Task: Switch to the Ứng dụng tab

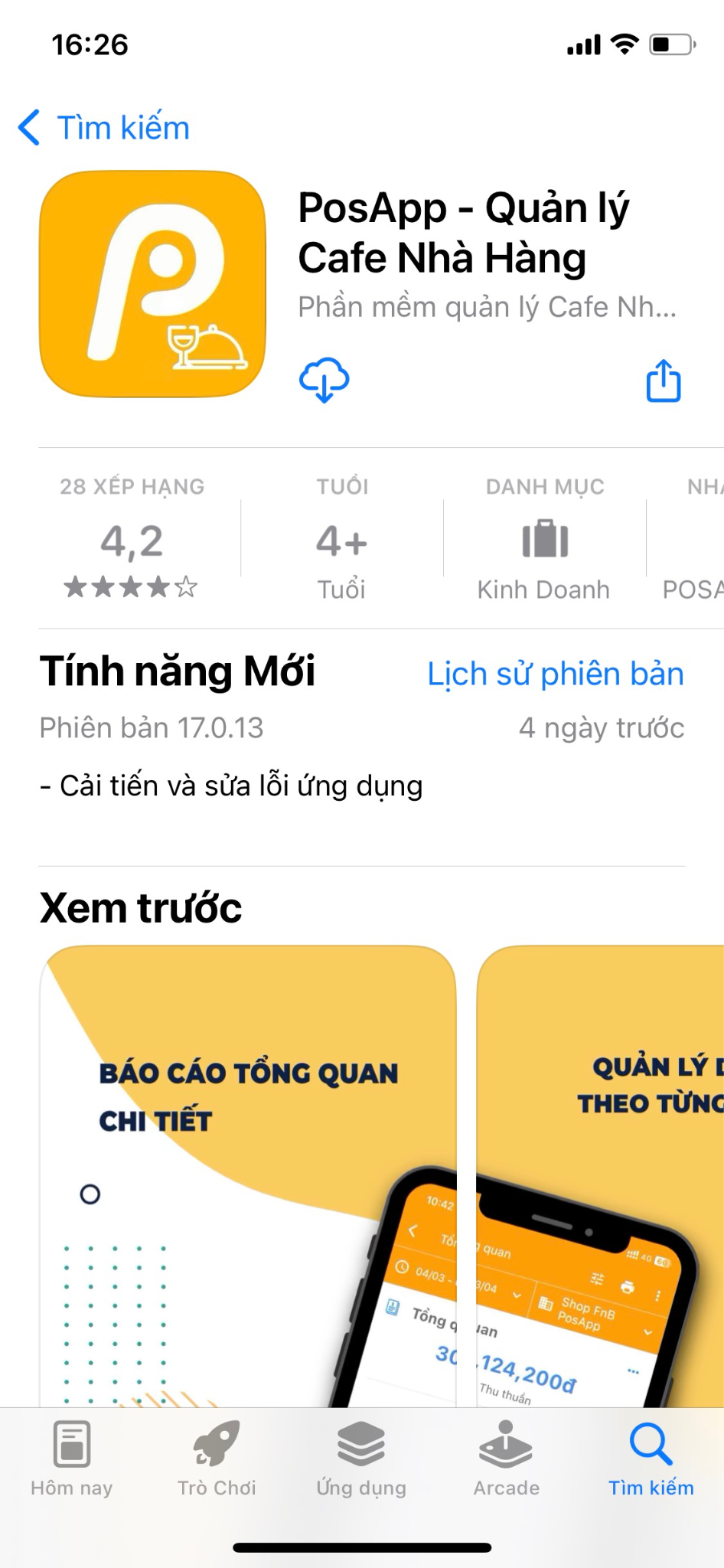Action: tap(361, 1459)
